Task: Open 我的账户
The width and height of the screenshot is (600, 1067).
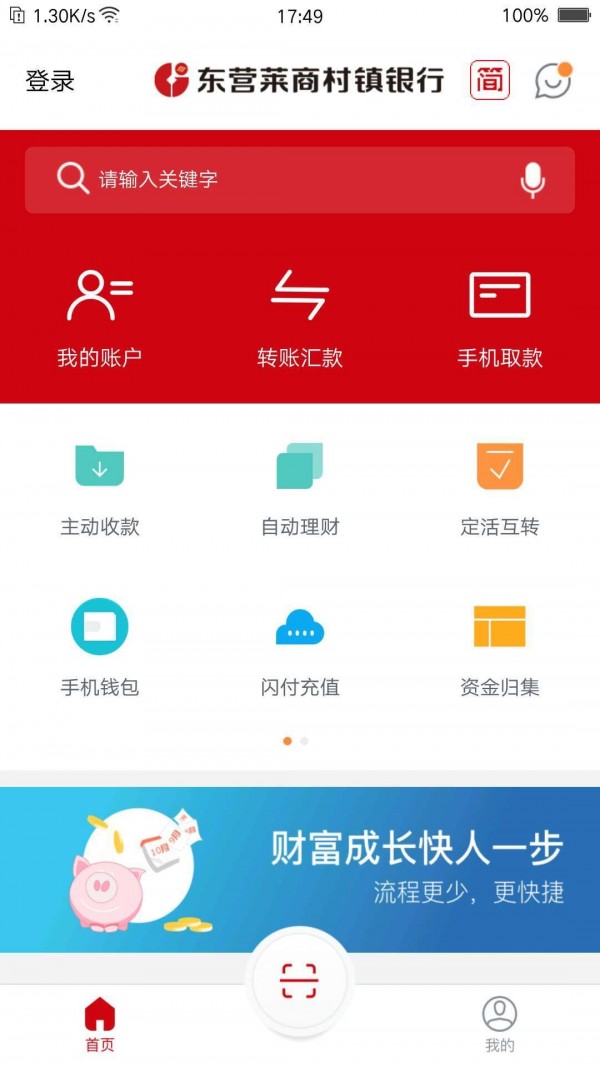Action: (x=100, y=317)
